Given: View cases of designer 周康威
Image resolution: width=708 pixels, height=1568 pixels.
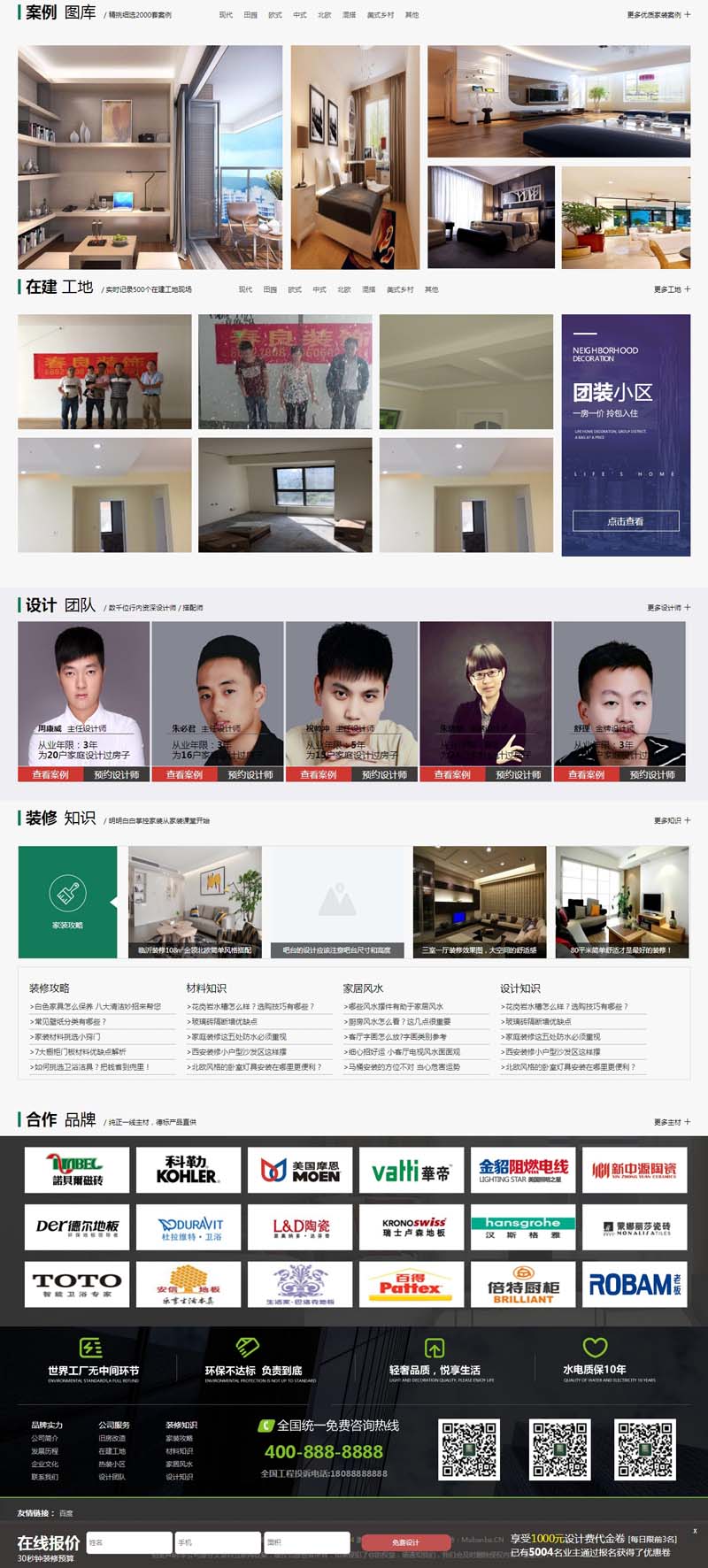Looking at the screenshot, I should coord(50,774).
